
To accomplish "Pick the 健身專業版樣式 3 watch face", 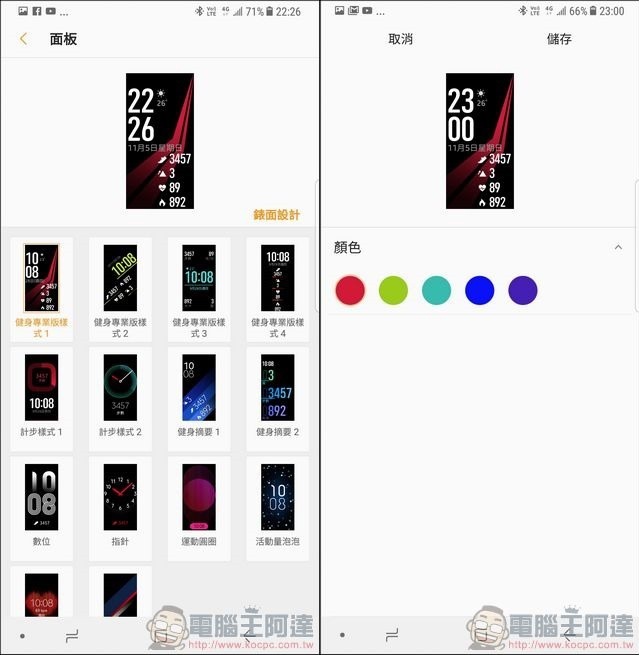I will click(x=199, y=277).
